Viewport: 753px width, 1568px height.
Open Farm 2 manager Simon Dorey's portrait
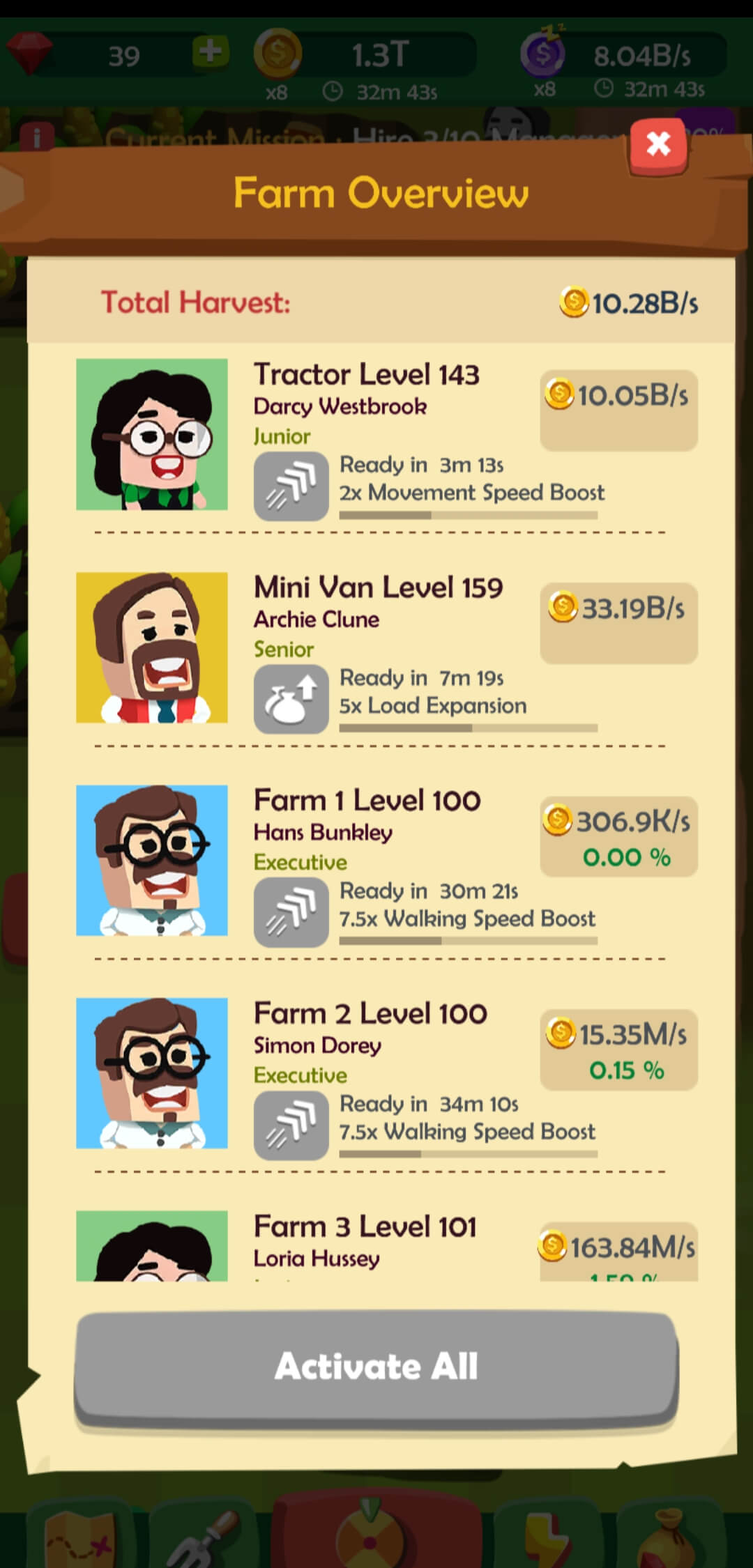coord(152,1073)
